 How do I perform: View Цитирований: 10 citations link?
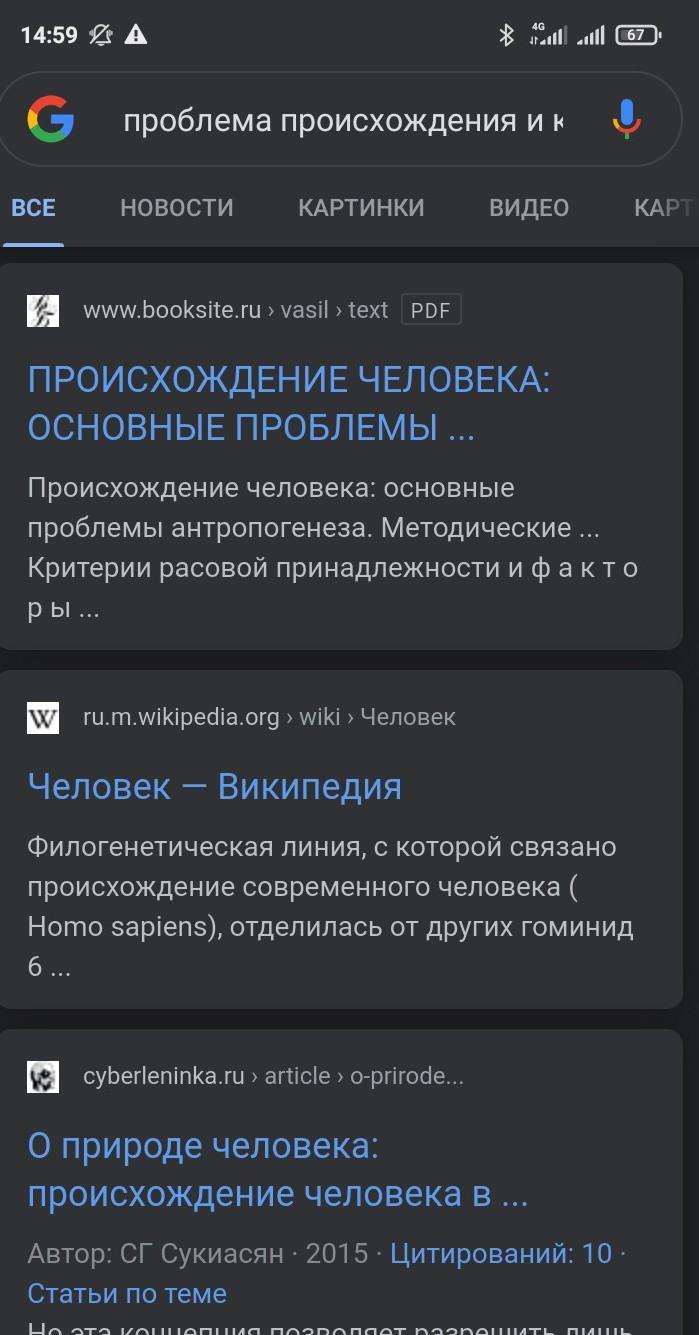tap(500, 1253)
